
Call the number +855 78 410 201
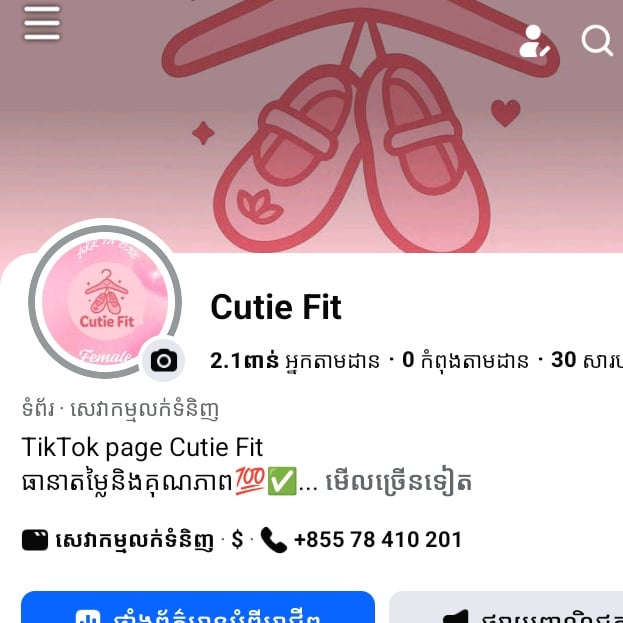click(377, 540)
